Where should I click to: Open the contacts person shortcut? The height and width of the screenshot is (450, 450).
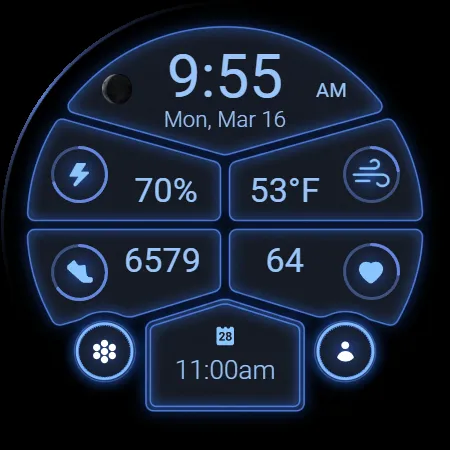(345, 351)
